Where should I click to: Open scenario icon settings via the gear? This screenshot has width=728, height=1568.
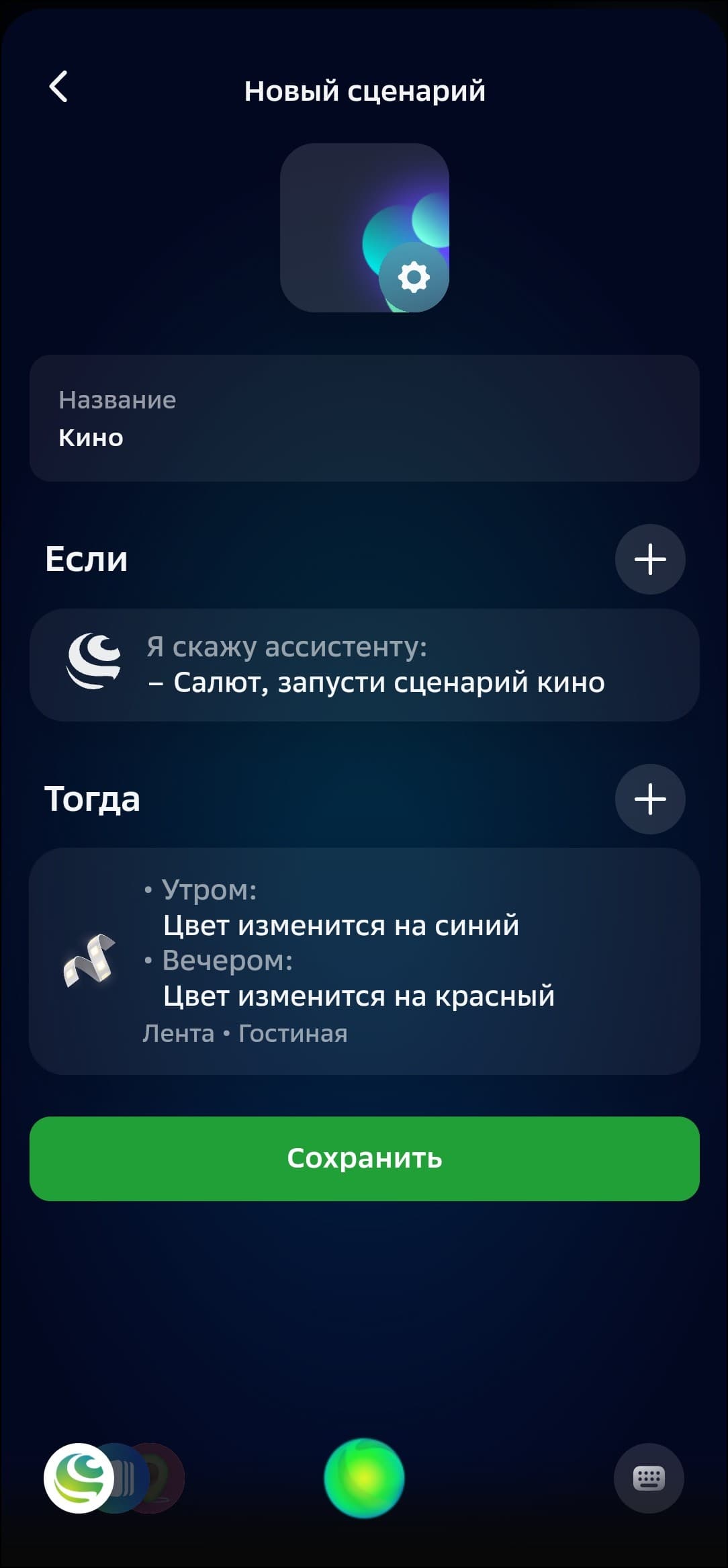pyautogui.click(x=413, y=277)
